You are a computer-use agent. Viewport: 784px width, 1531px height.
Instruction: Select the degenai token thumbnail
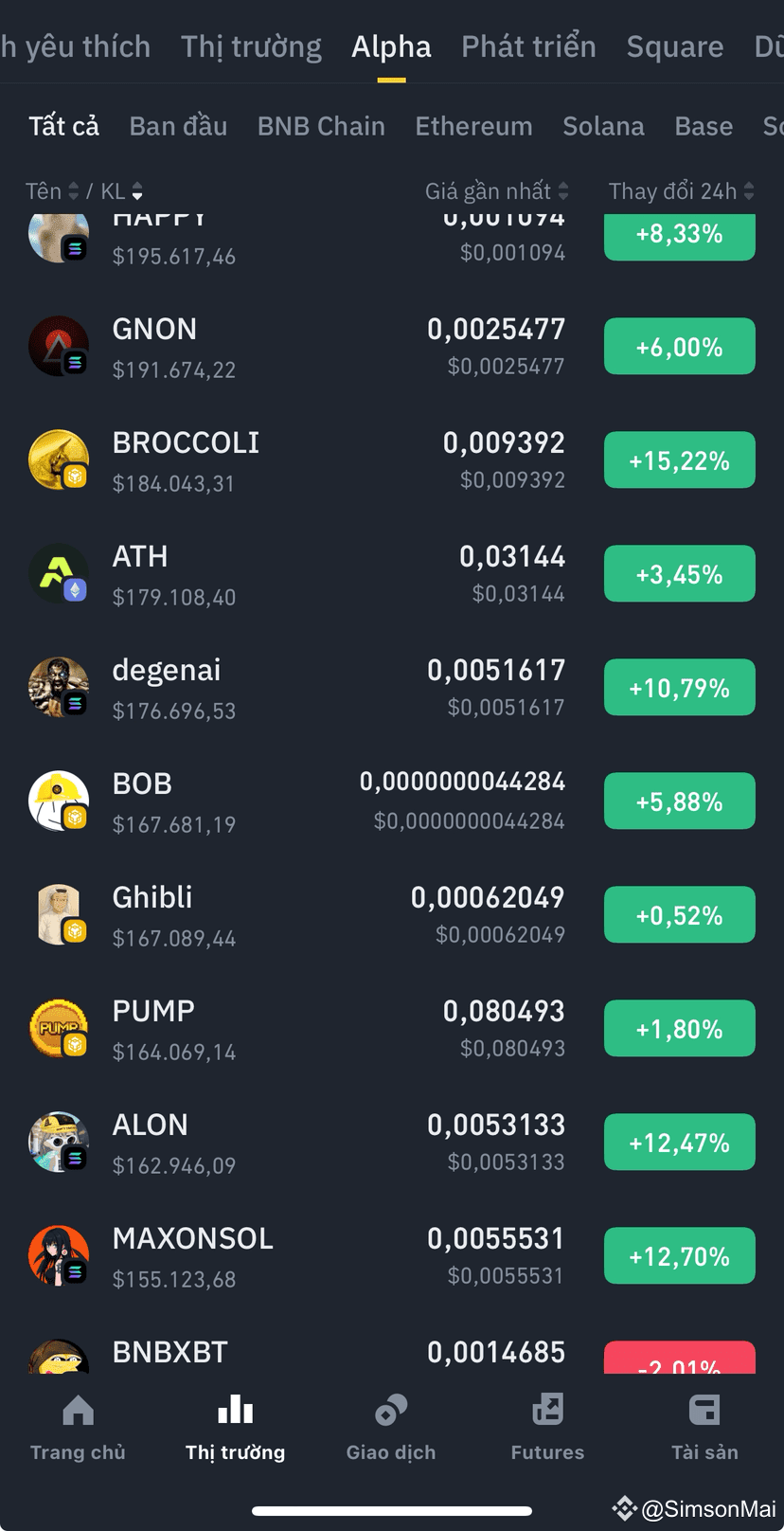coord(59,687)
